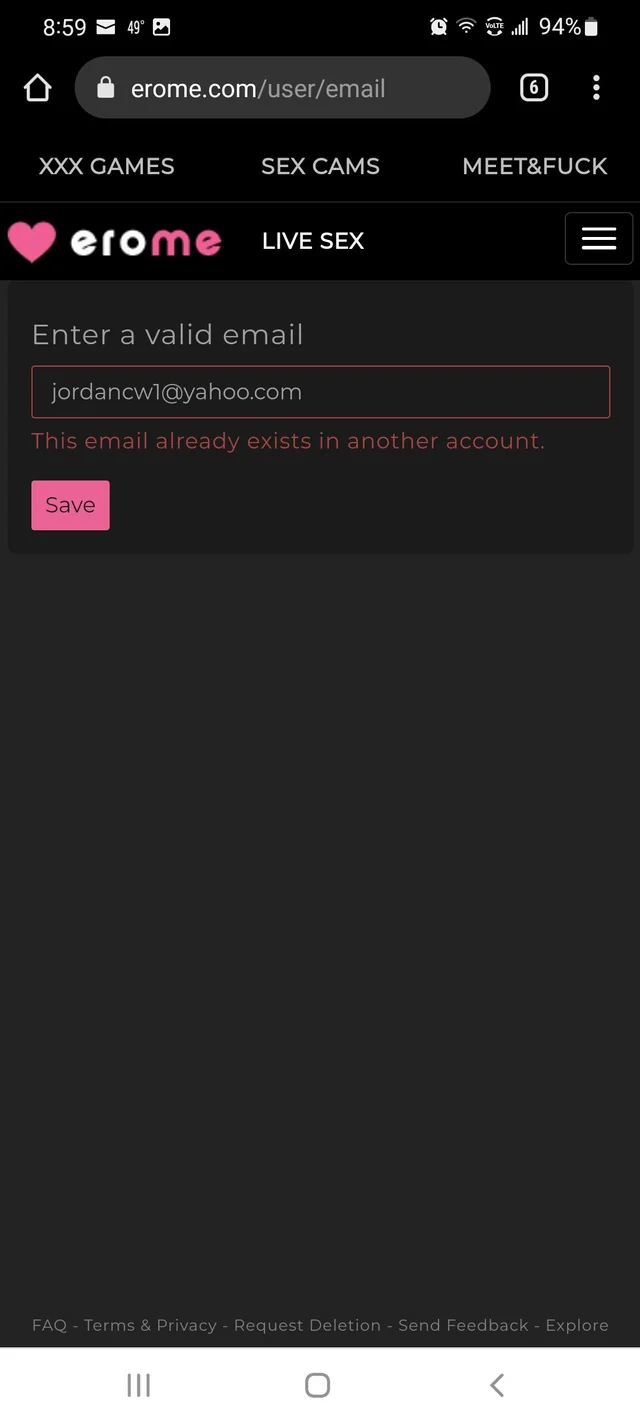This screenshot has height=1422, width=640.
Task: Open the Terms & Privacy link
Action: (150, 1325)
